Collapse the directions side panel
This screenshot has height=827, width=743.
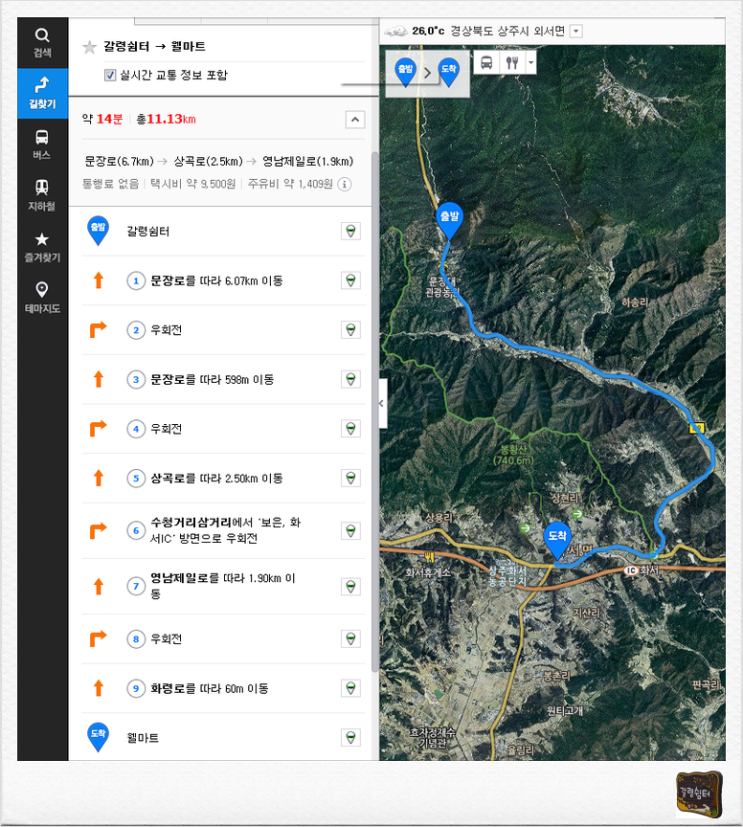[x=382, y=403]
